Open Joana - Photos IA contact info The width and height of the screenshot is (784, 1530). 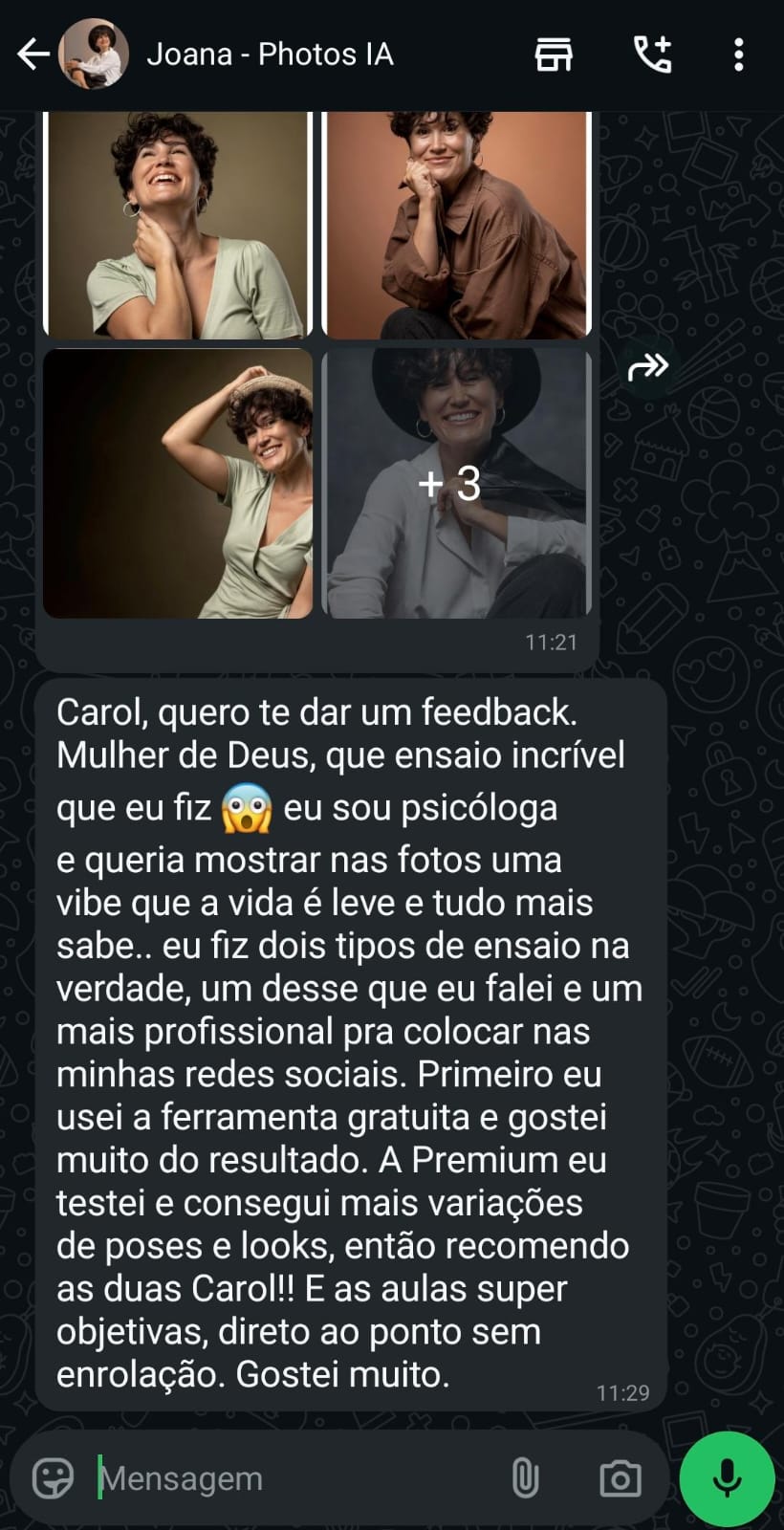click(x=270, y=55)
